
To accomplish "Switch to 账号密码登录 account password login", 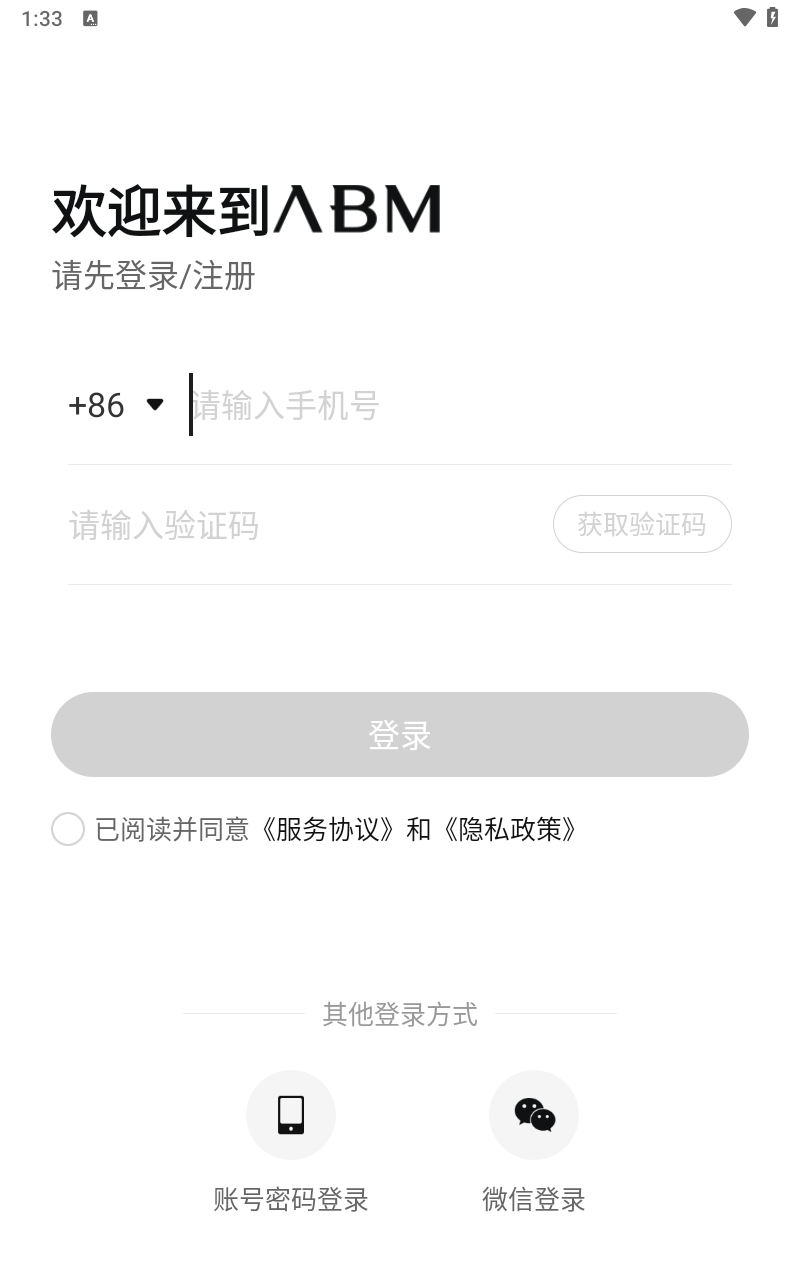I will (291, 1115).
